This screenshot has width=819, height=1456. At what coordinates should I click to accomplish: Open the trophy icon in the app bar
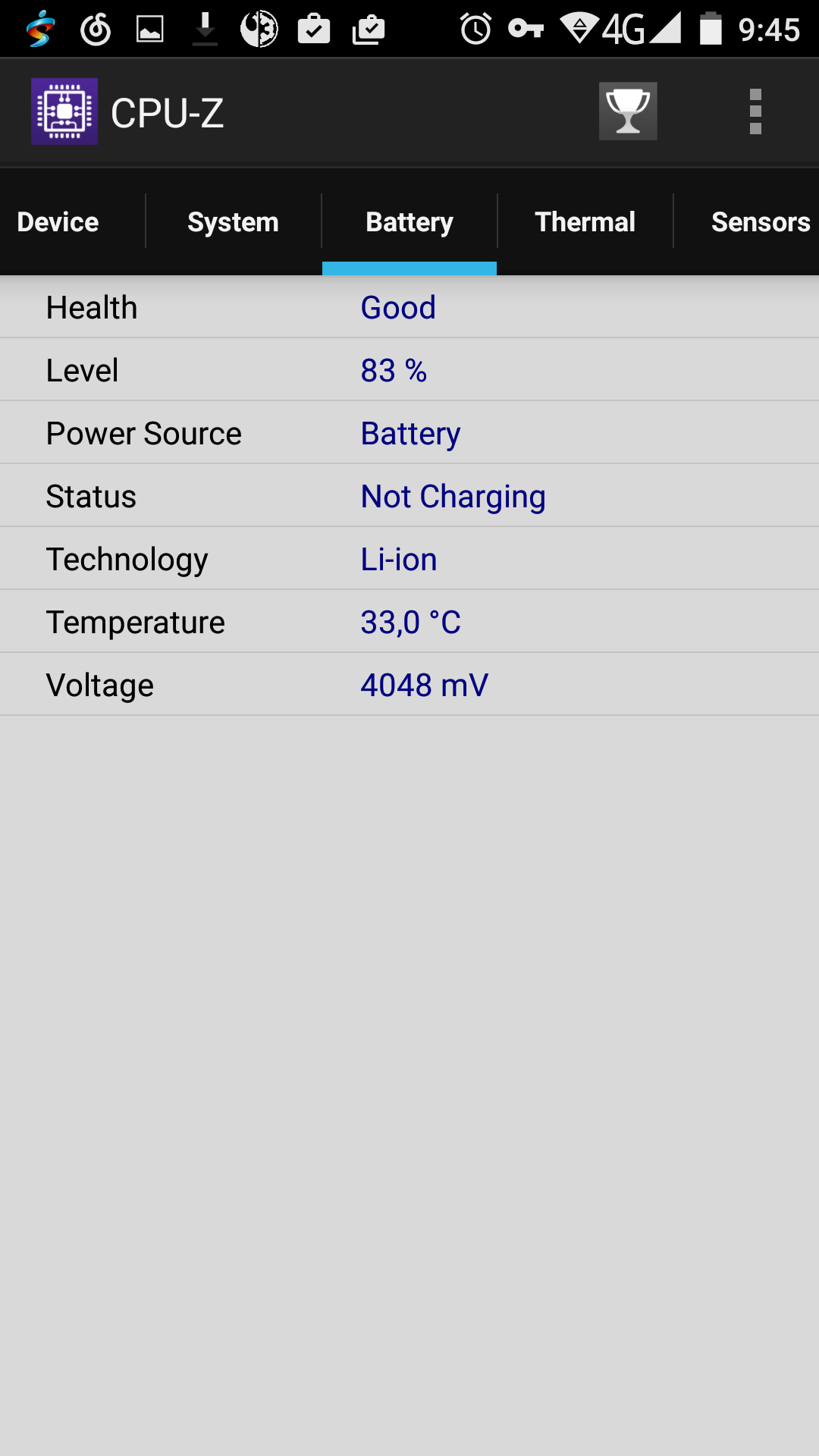coord(628,111)
